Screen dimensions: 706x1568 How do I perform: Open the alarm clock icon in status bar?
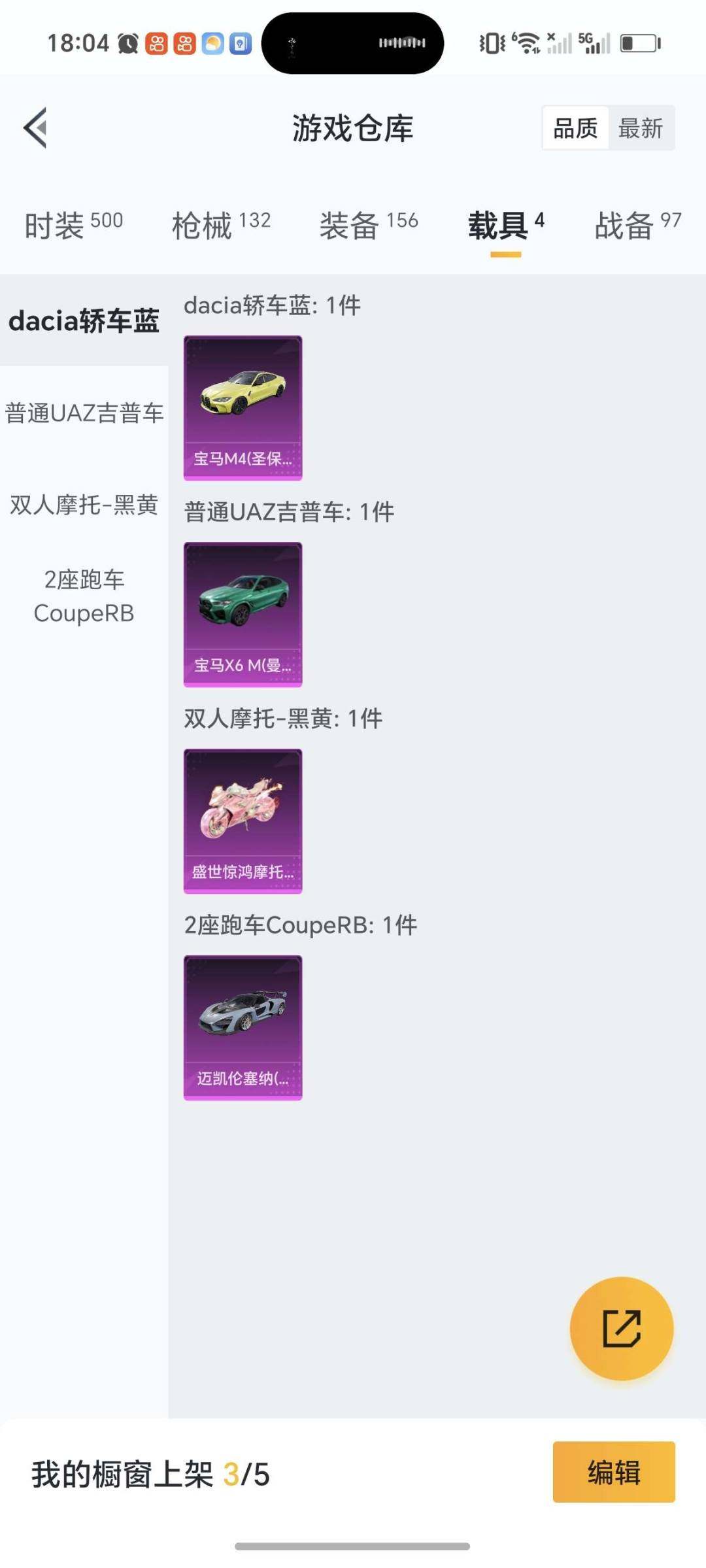point(129,43)
